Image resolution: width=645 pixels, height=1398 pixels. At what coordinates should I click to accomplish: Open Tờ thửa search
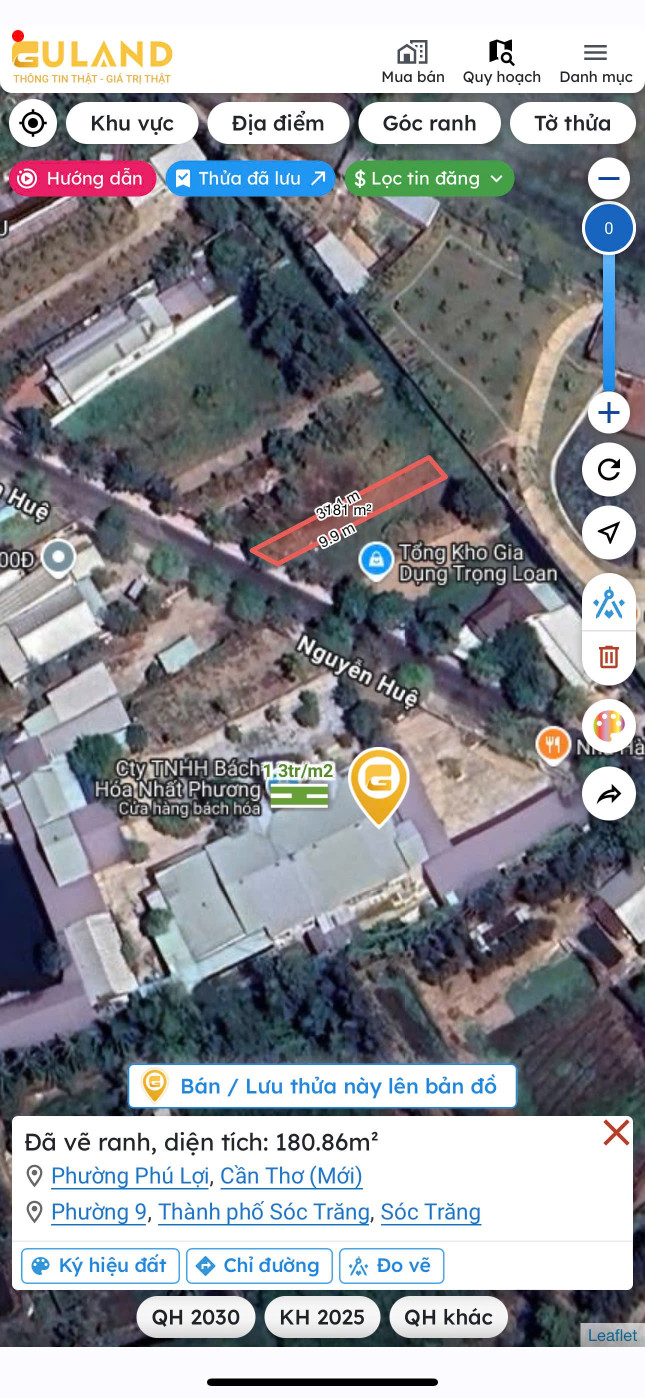[x=572, y=124]
